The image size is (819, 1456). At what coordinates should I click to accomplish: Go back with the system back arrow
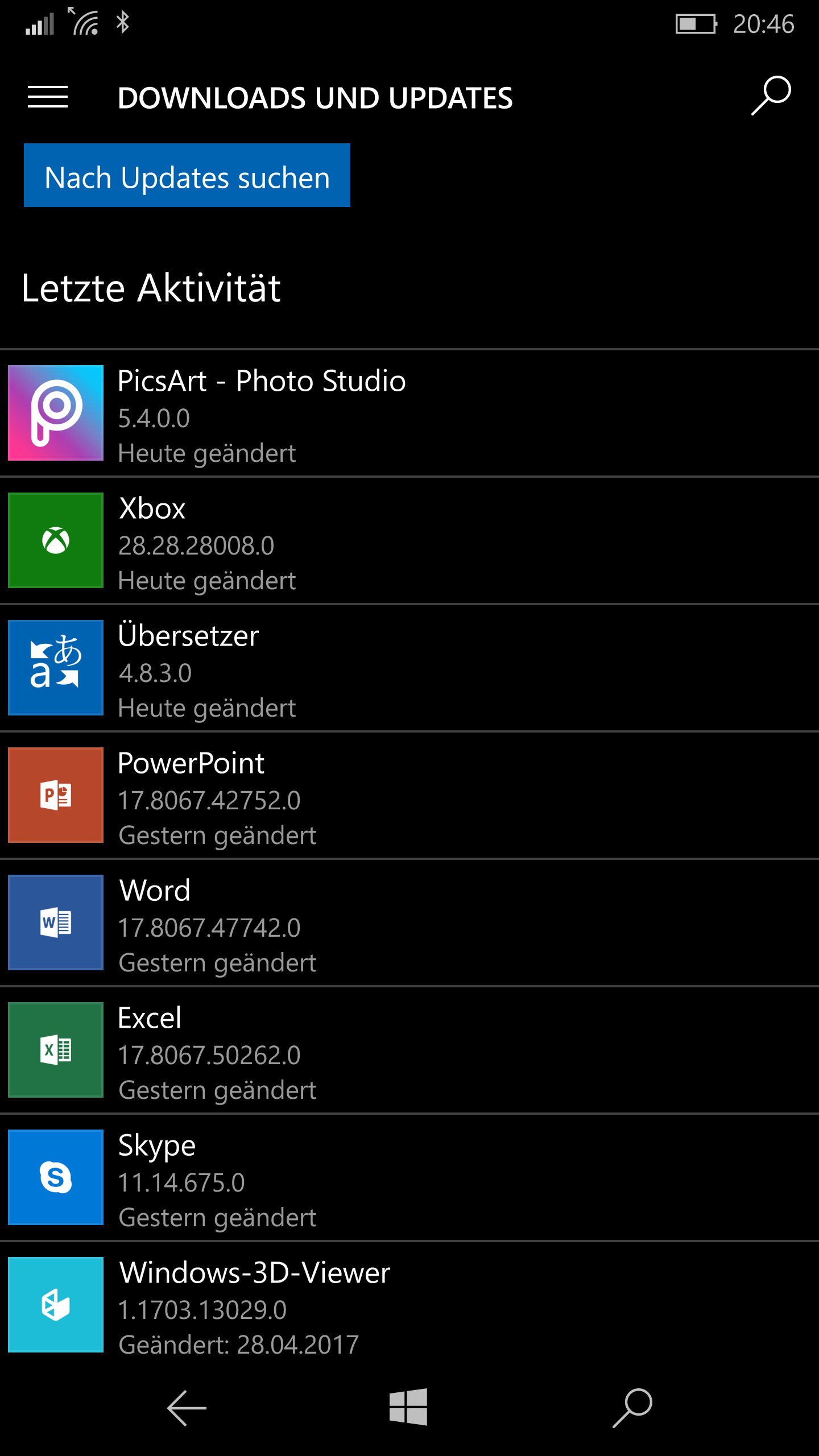pos(187,1408)
